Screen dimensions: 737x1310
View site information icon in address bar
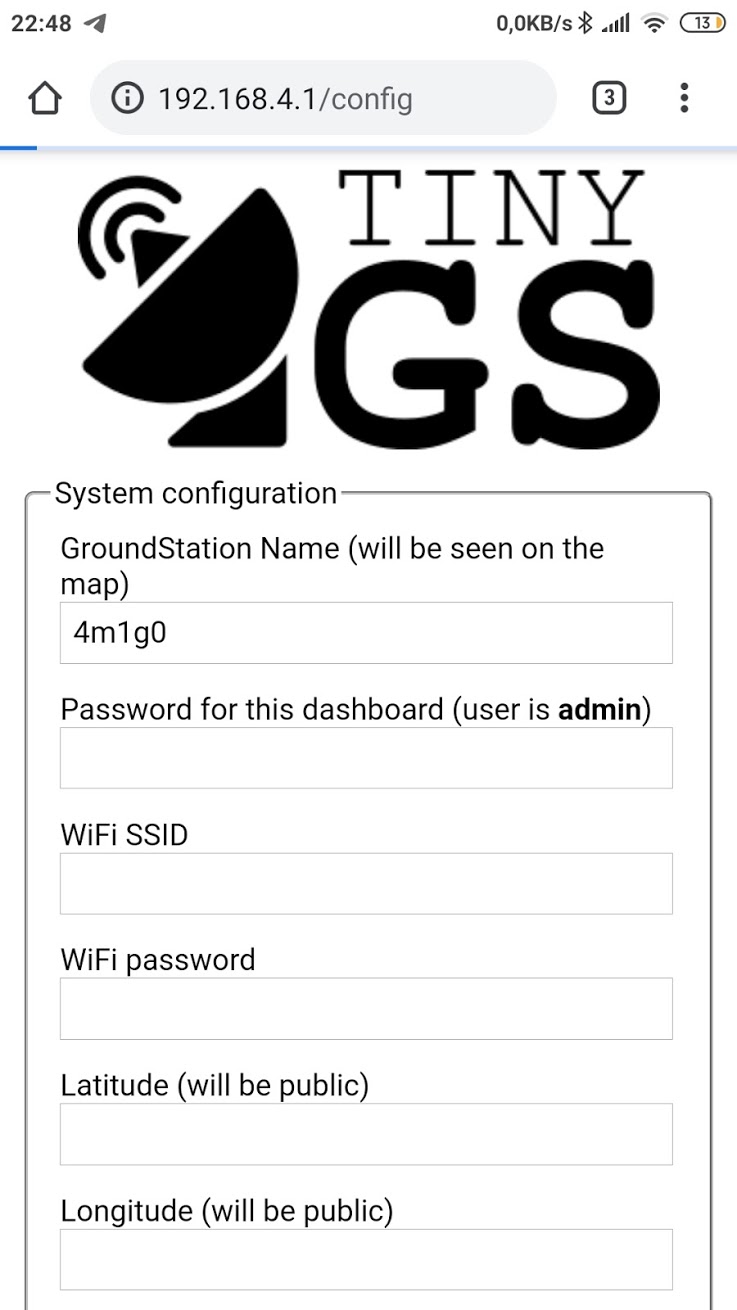tap(127, 98)
